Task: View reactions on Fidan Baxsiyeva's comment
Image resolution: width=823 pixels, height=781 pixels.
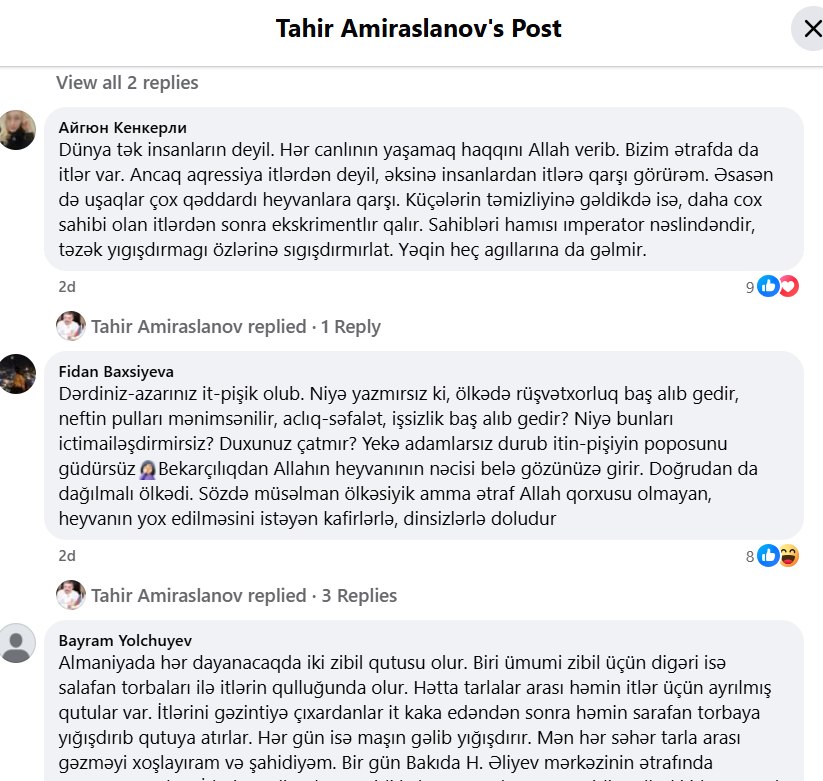Action: point(772,556)
